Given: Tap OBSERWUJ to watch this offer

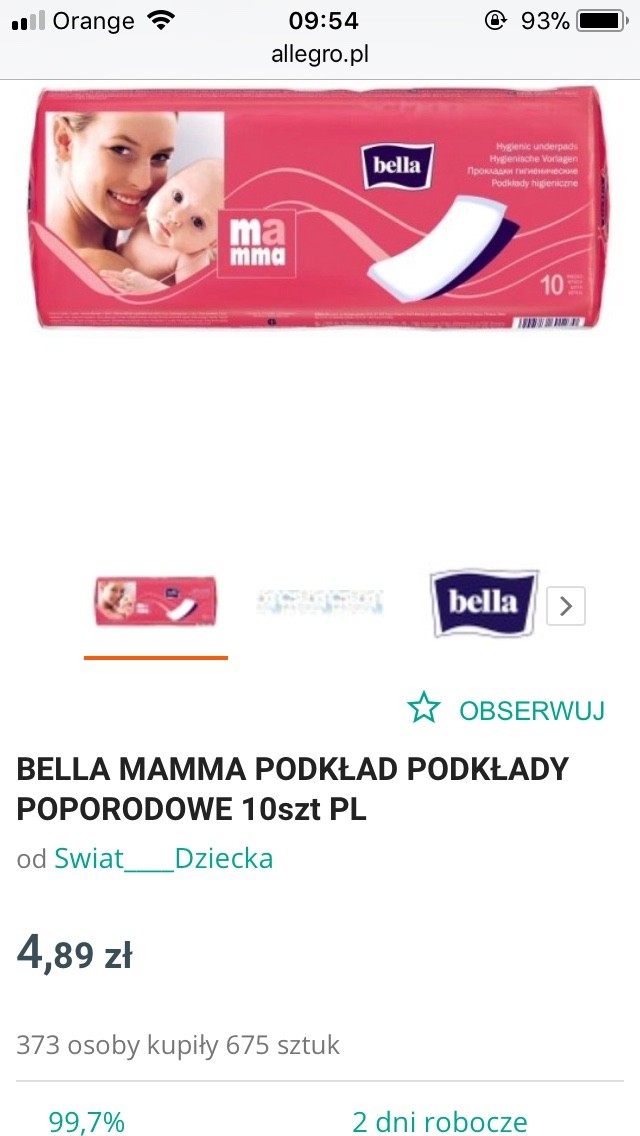Looking at the screenshot, I should coord(507,710).
